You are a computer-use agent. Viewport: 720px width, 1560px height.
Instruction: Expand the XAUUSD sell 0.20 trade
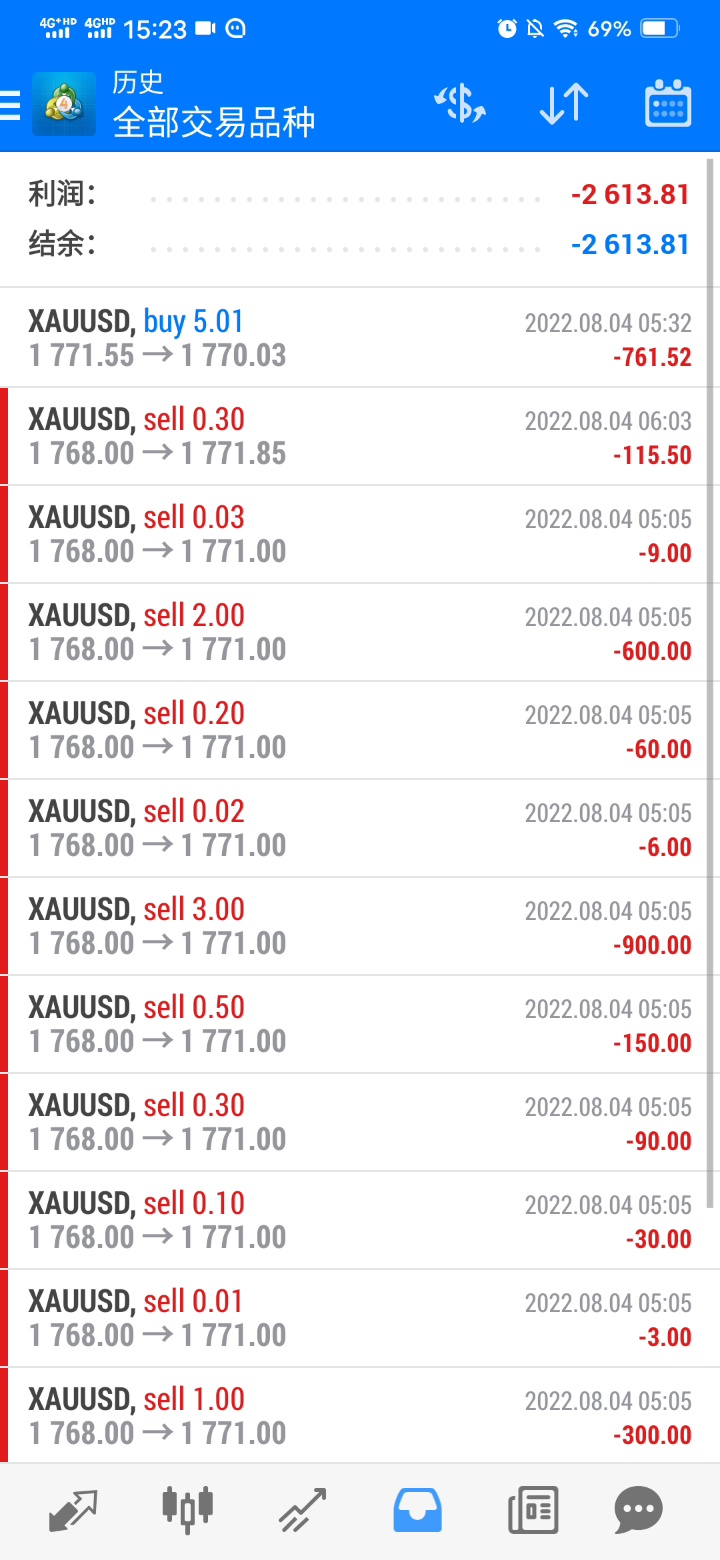click(x=360, y=730)
